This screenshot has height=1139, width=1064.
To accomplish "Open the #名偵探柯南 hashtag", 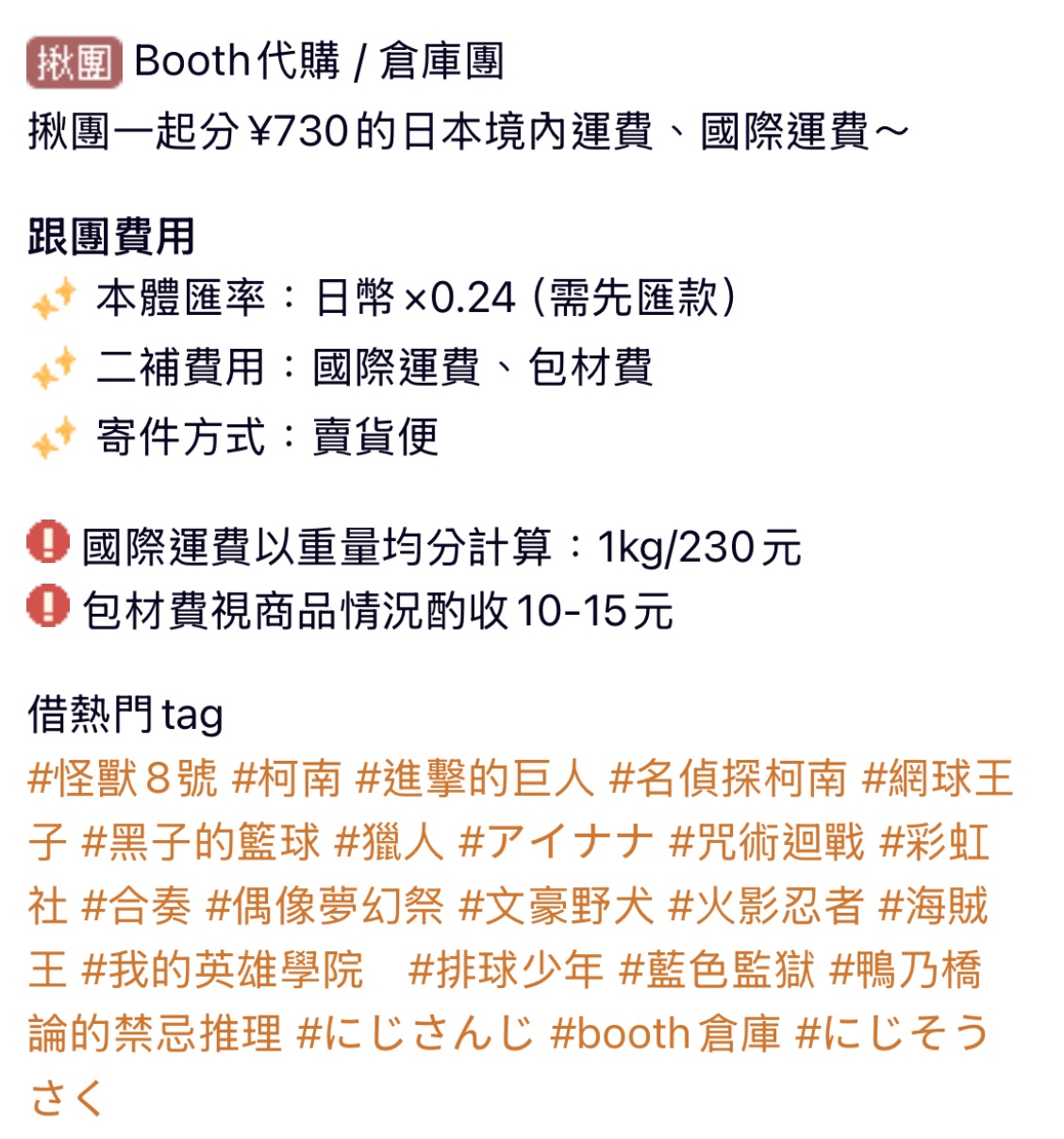I will [x=728, y=779].
